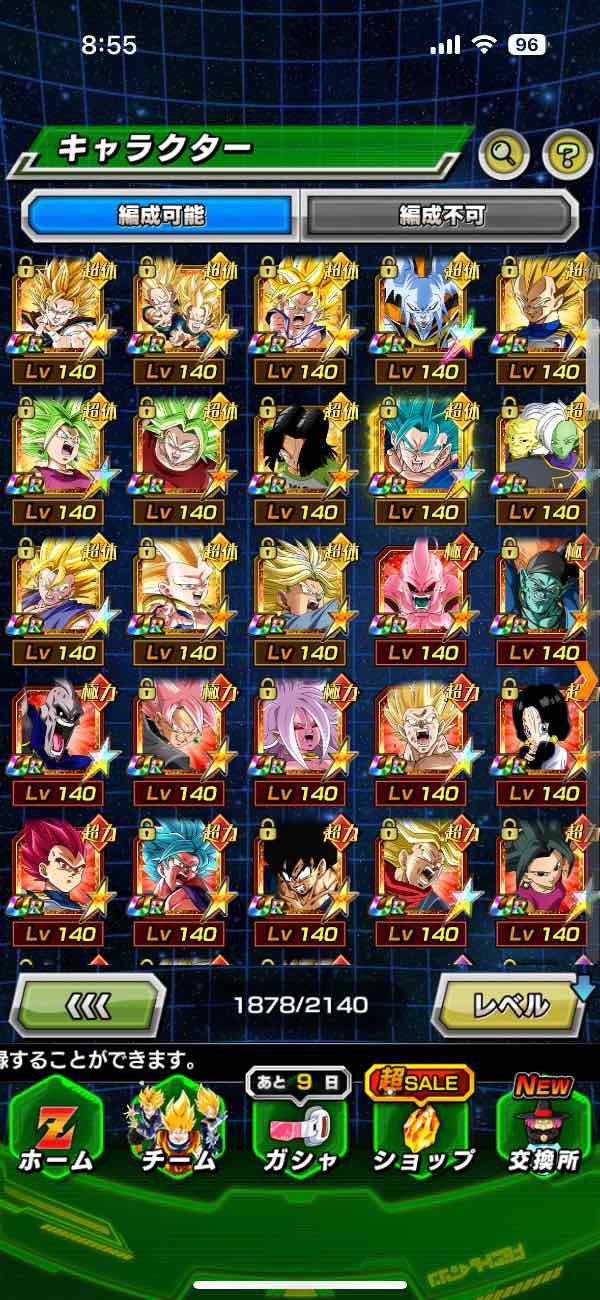Go to ホーム in bottom navigation

coord(56,1130)
